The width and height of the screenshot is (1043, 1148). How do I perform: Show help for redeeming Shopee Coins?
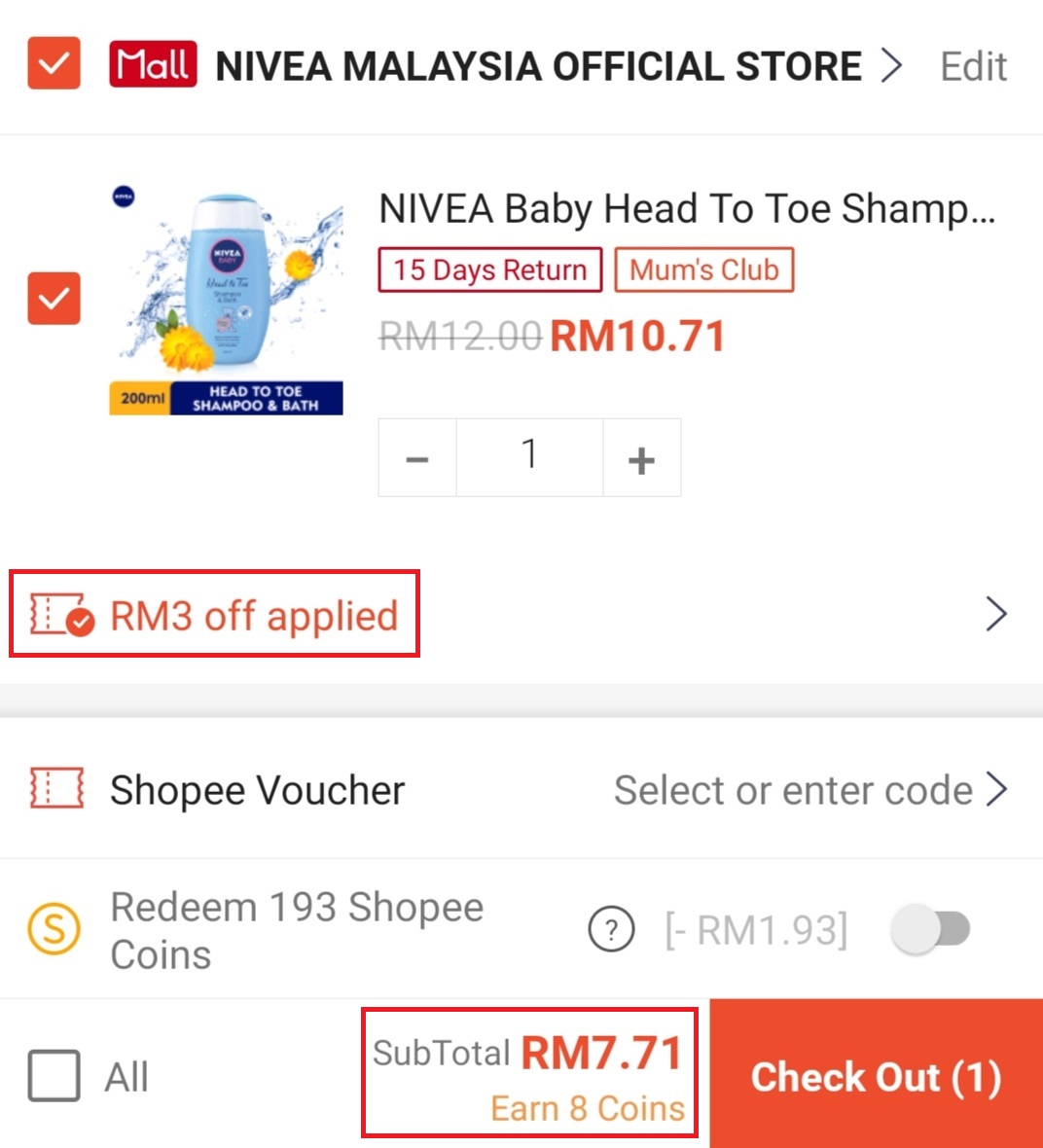pyautogui.click(x=611, y=930)
